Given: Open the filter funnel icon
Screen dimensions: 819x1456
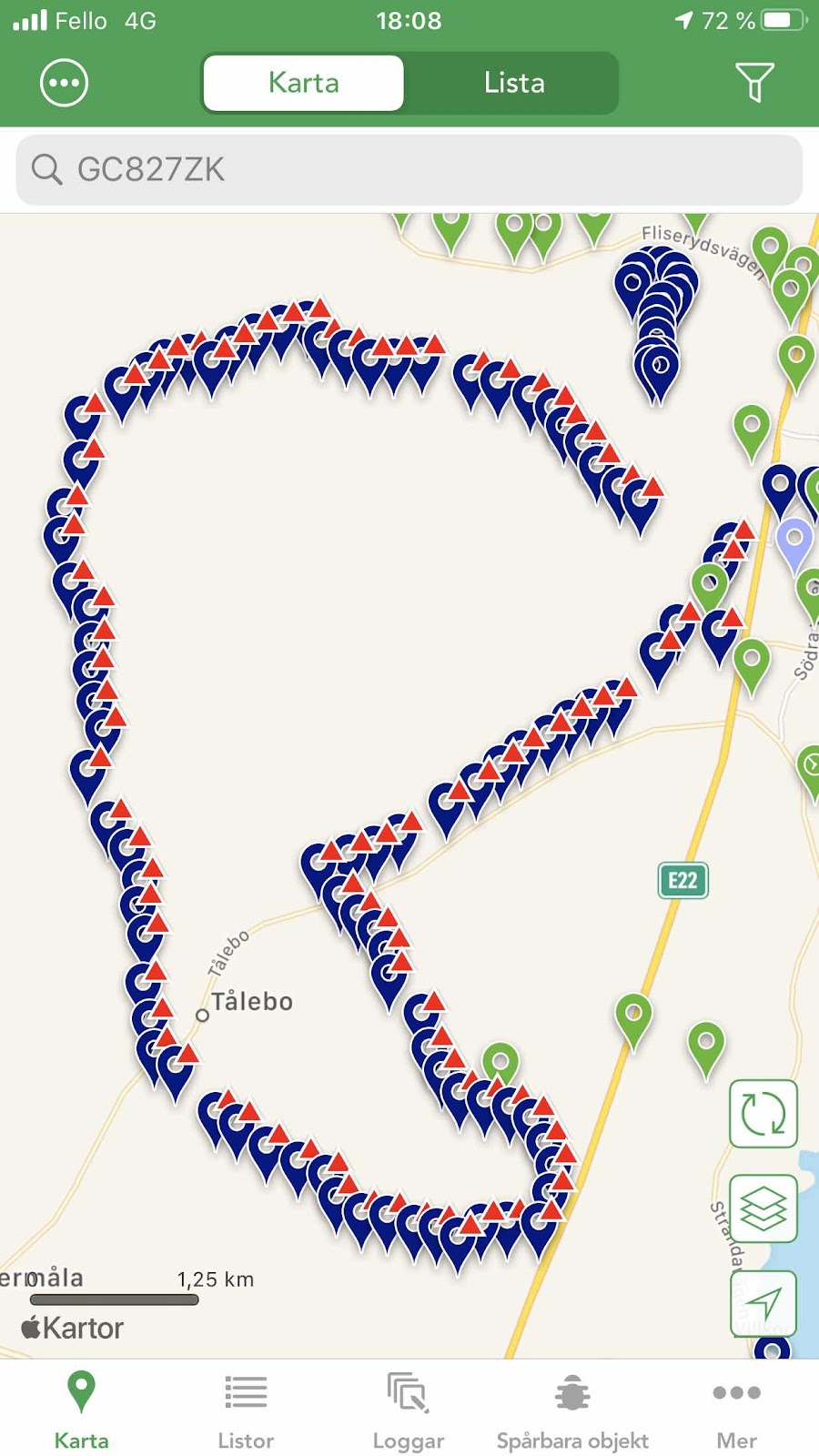Looking at the screenshot, I should [x=754, y=83].
